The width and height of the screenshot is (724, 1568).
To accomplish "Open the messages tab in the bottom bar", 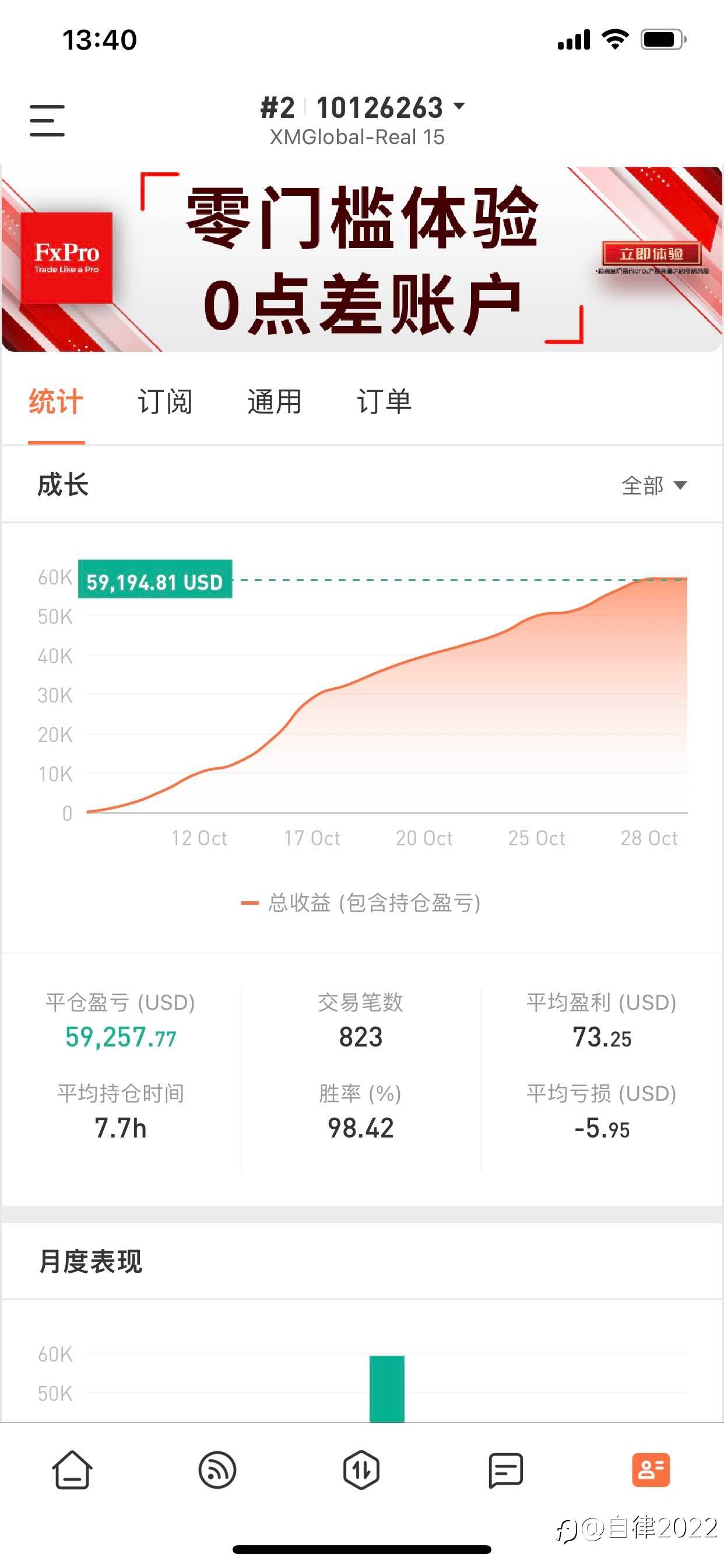I will click(x=506, y=1470).
